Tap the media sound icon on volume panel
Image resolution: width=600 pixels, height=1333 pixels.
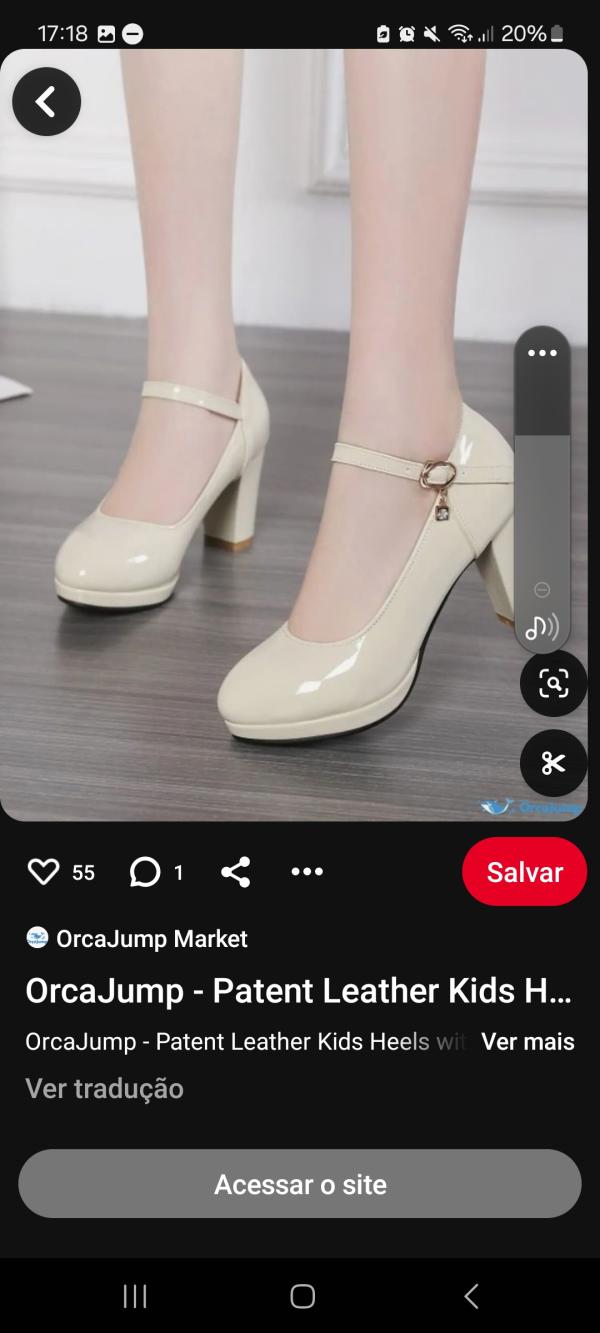pos(542,627)
